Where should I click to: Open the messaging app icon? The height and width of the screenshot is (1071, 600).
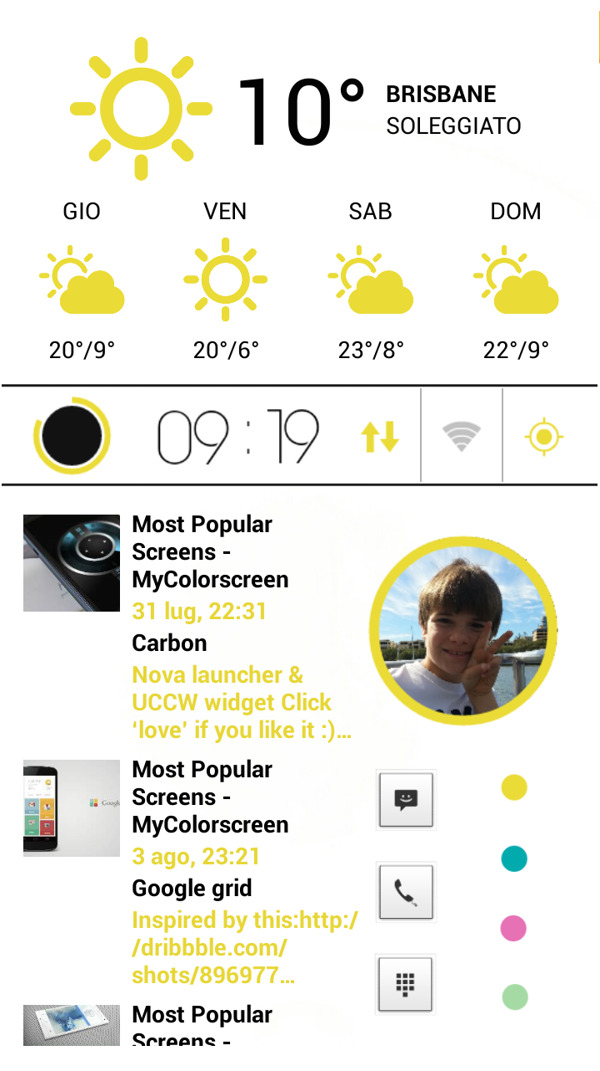(x=406, y=799)
